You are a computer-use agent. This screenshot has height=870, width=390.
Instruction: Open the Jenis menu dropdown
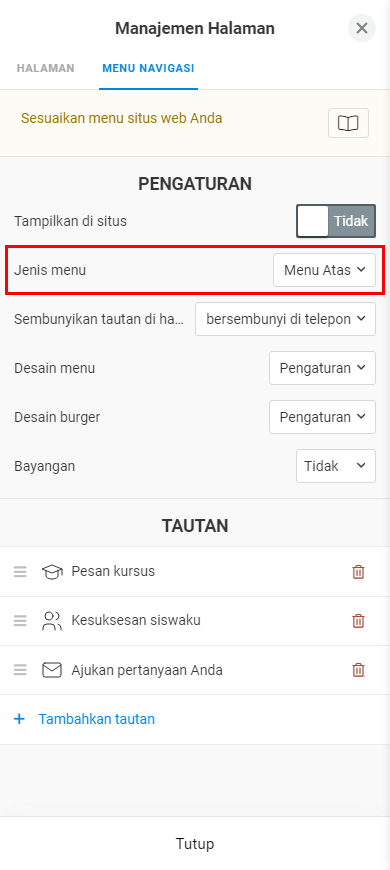coord(324,270)
